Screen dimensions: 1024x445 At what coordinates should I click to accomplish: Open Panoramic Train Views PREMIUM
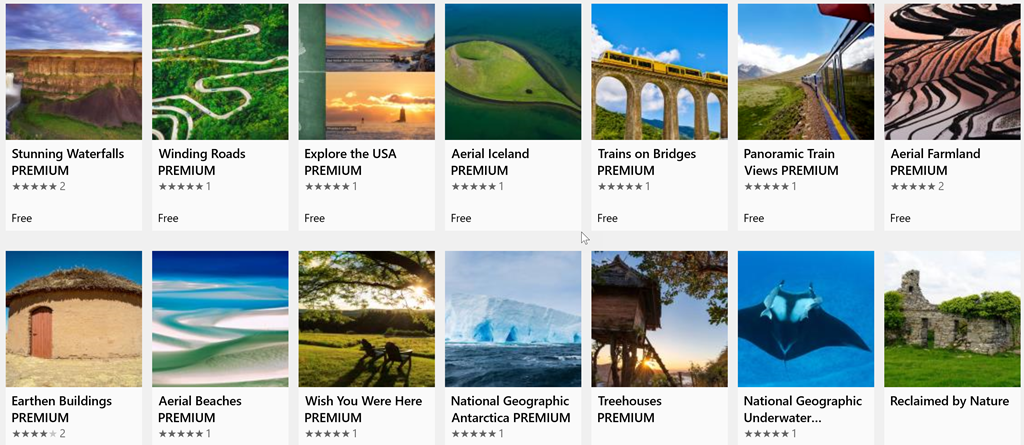click(x=806, y=72)
